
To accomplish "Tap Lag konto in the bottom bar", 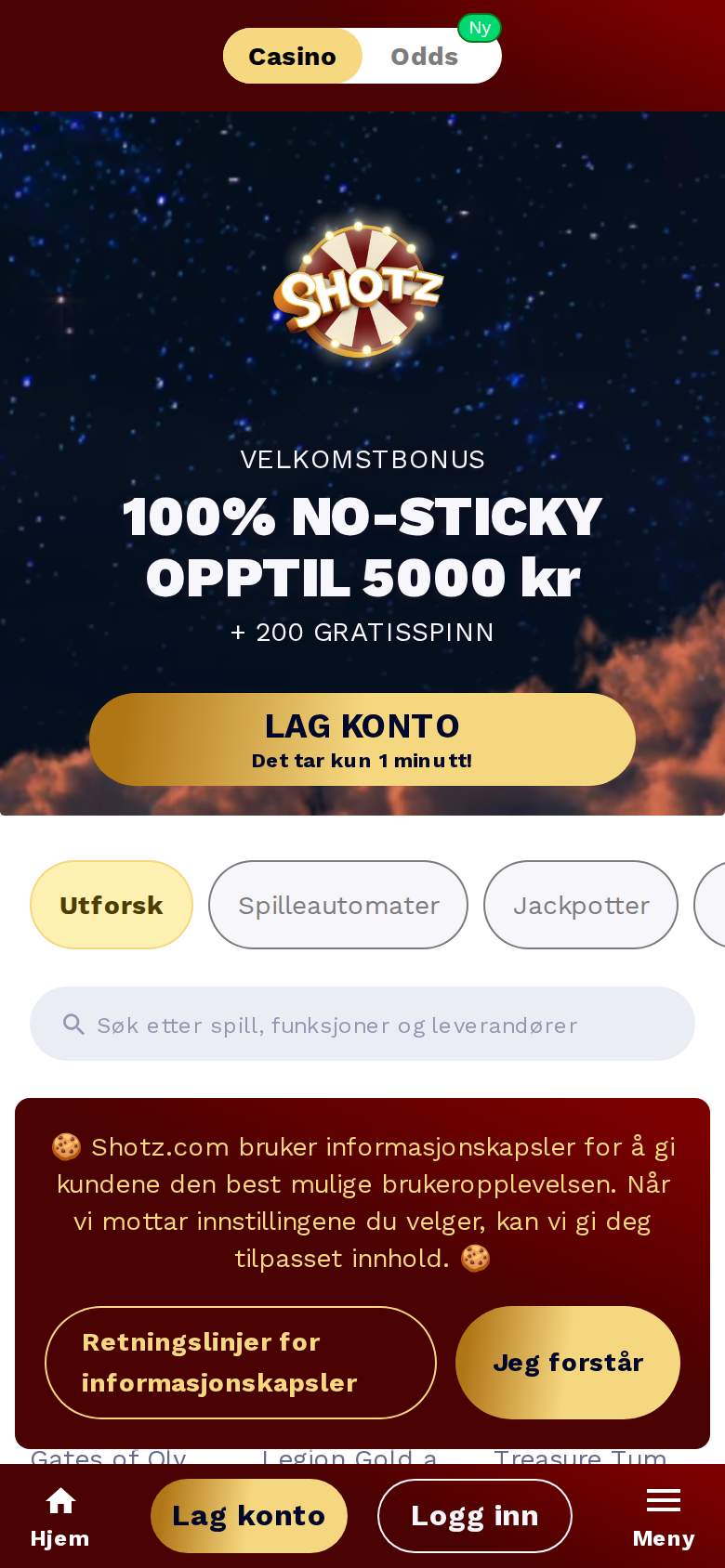I will click(249, 1516).
